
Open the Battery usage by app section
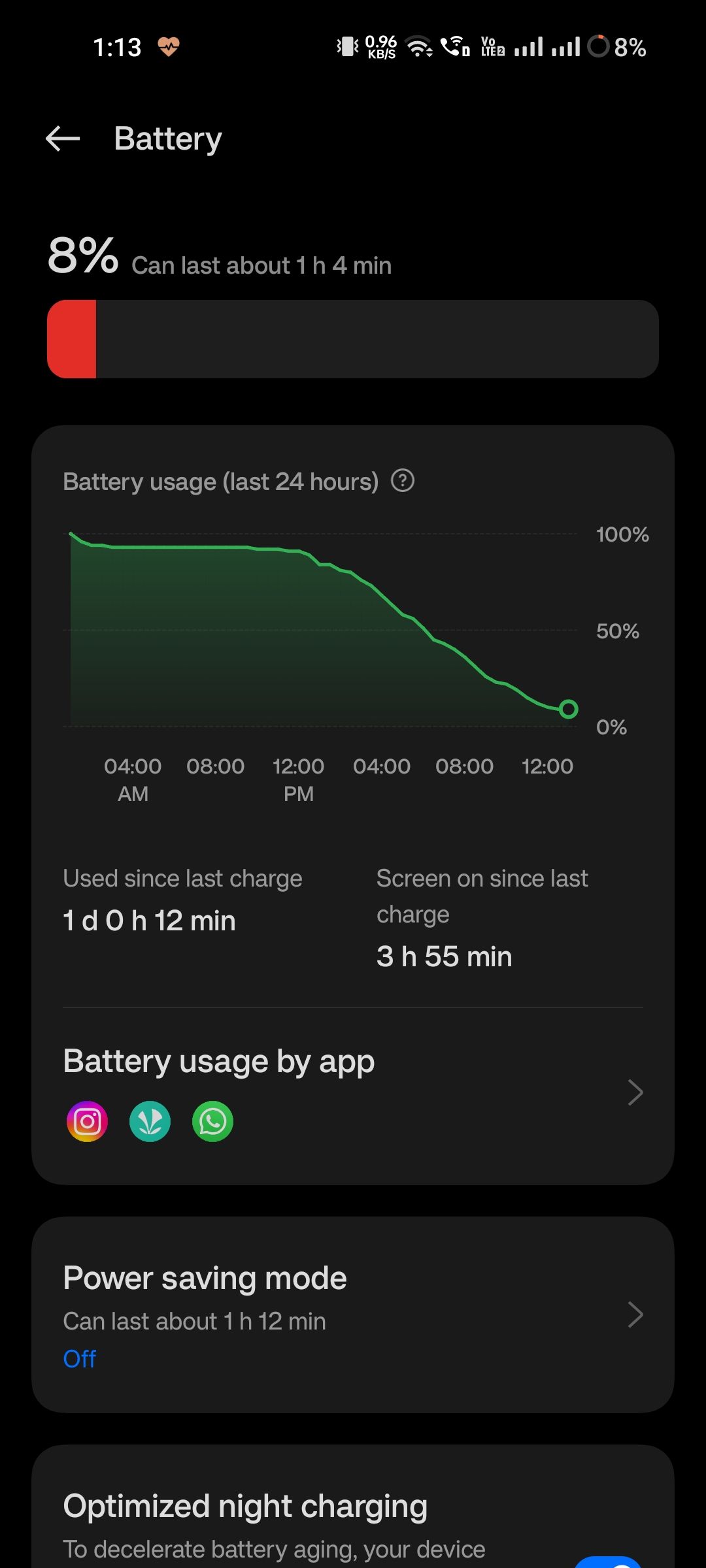pos(218,1060)
